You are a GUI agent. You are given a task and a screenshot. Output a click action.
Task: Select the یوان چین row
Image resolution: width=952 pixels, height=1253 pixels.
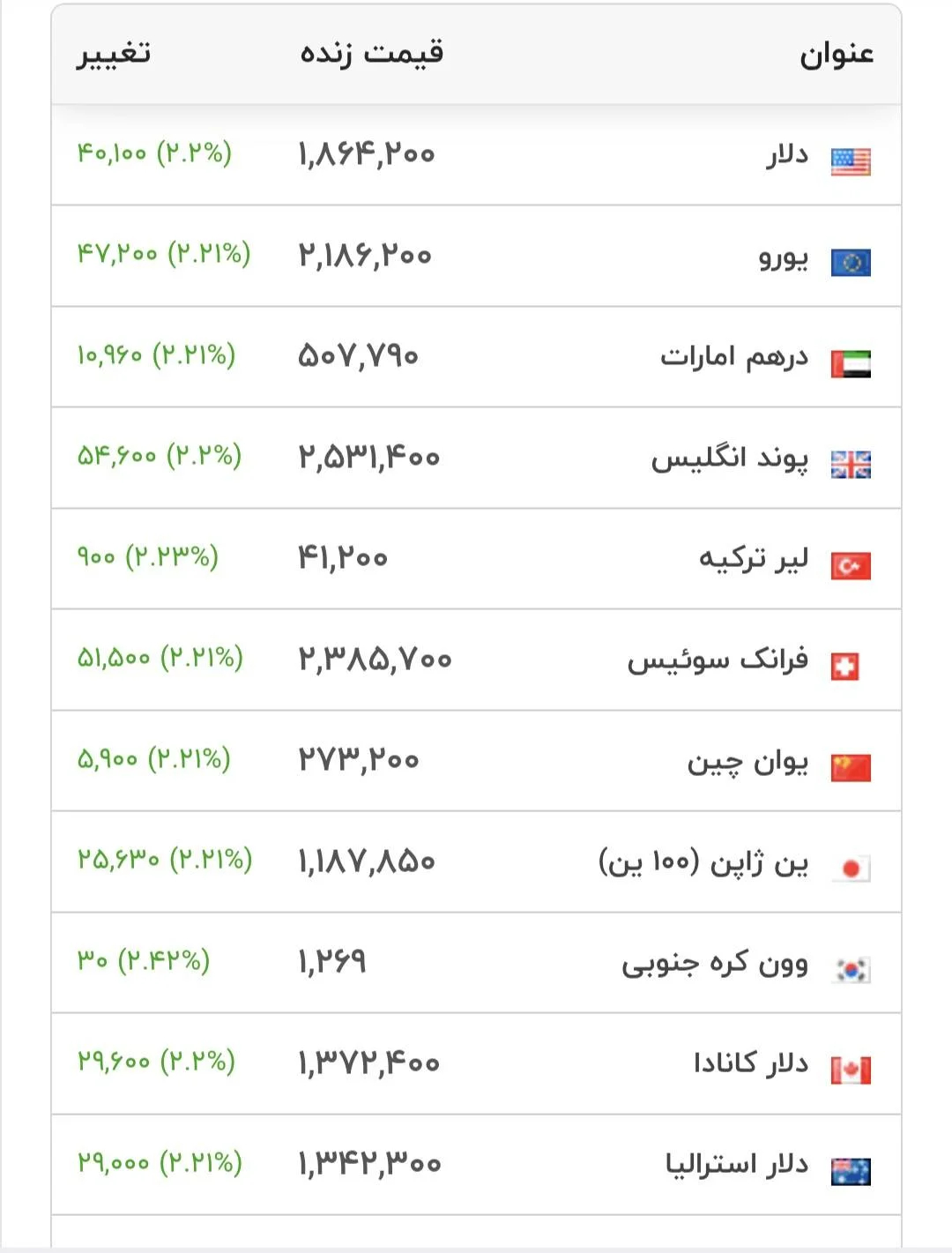click(x=476, y=761)
